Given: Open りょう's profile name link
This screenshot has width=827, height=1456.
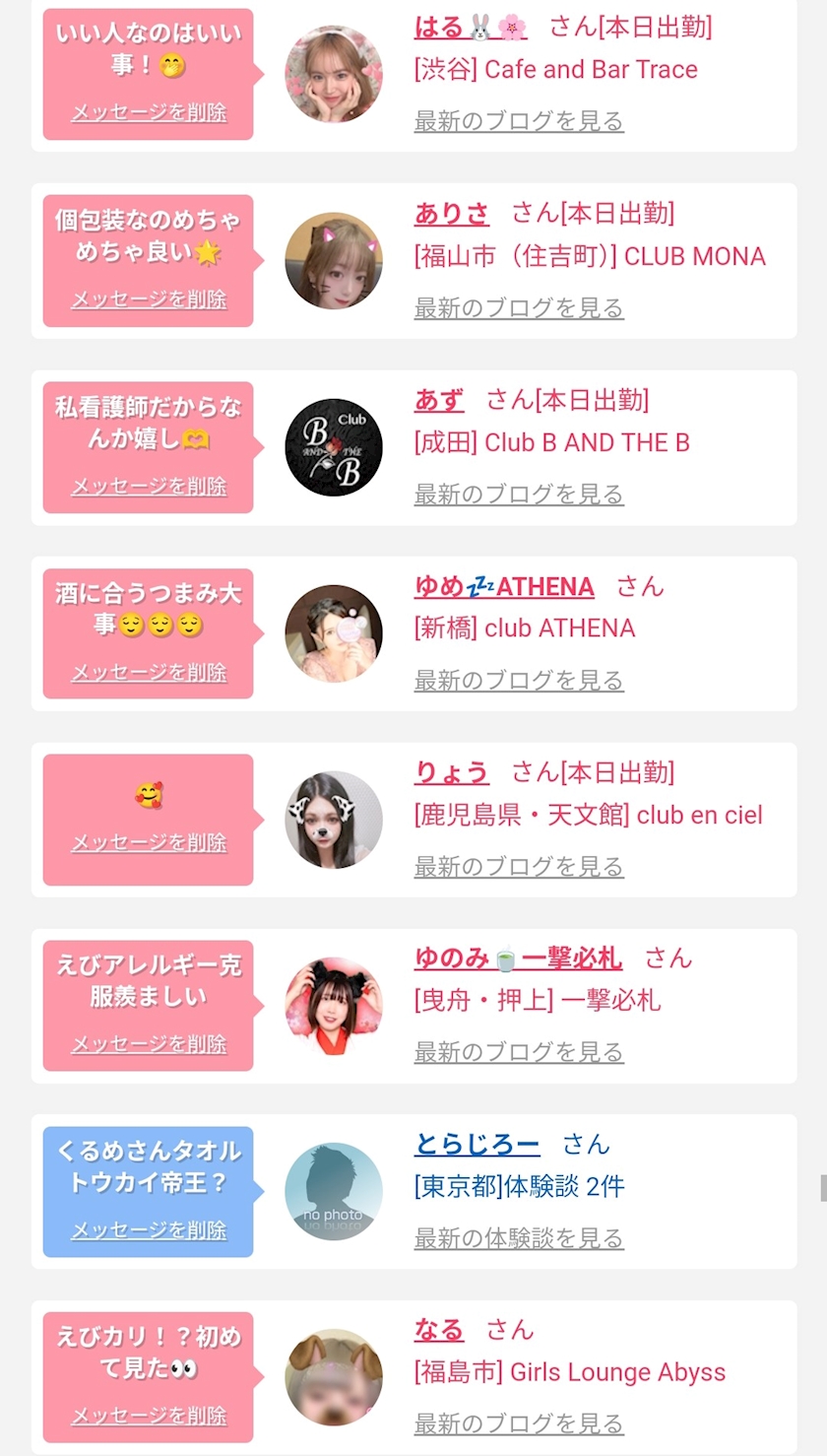Looking at the screenshot, I should pyautogui.click(x=452, y=772).
